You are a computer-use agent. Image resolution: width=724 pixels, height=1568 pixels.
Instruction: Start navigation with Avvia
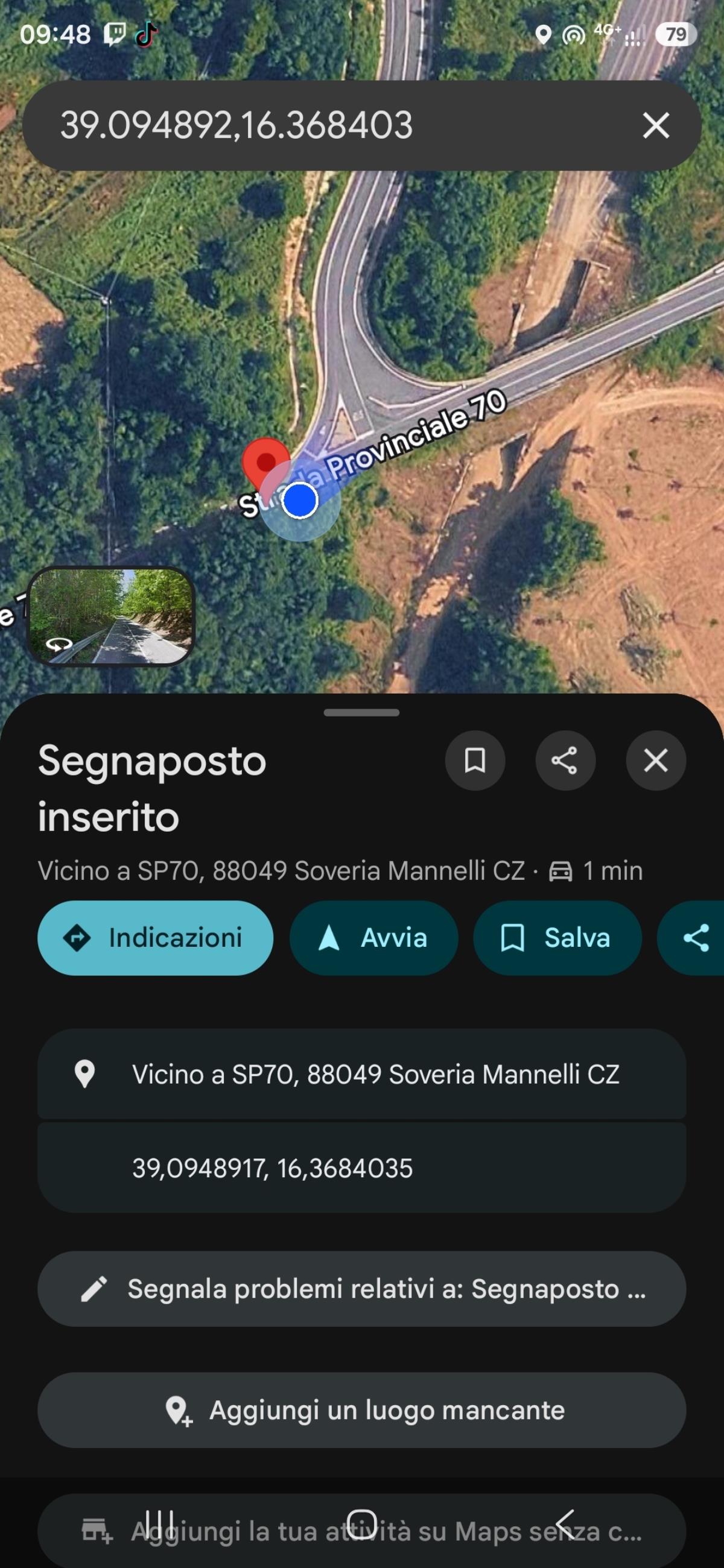coord(373,938)
